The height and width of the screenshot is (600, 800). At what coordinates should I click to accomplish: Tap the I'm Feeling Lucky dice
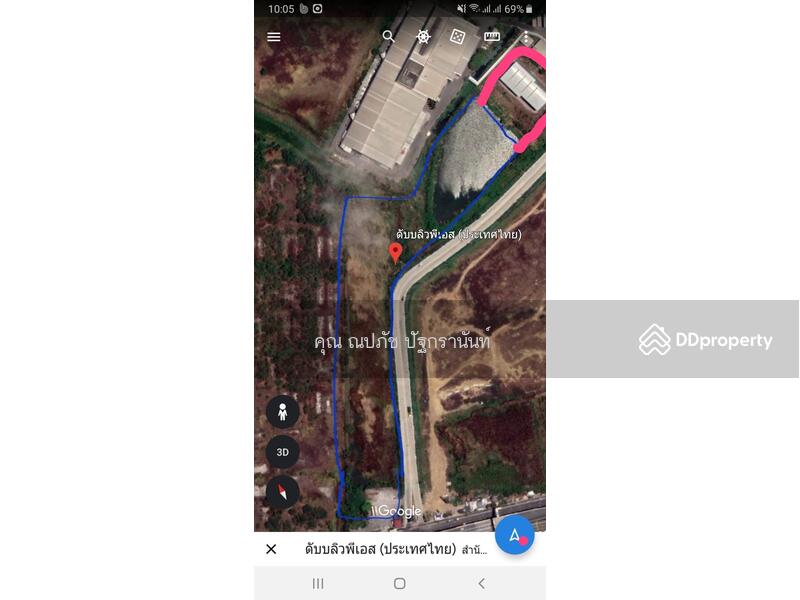click(457, 37)
